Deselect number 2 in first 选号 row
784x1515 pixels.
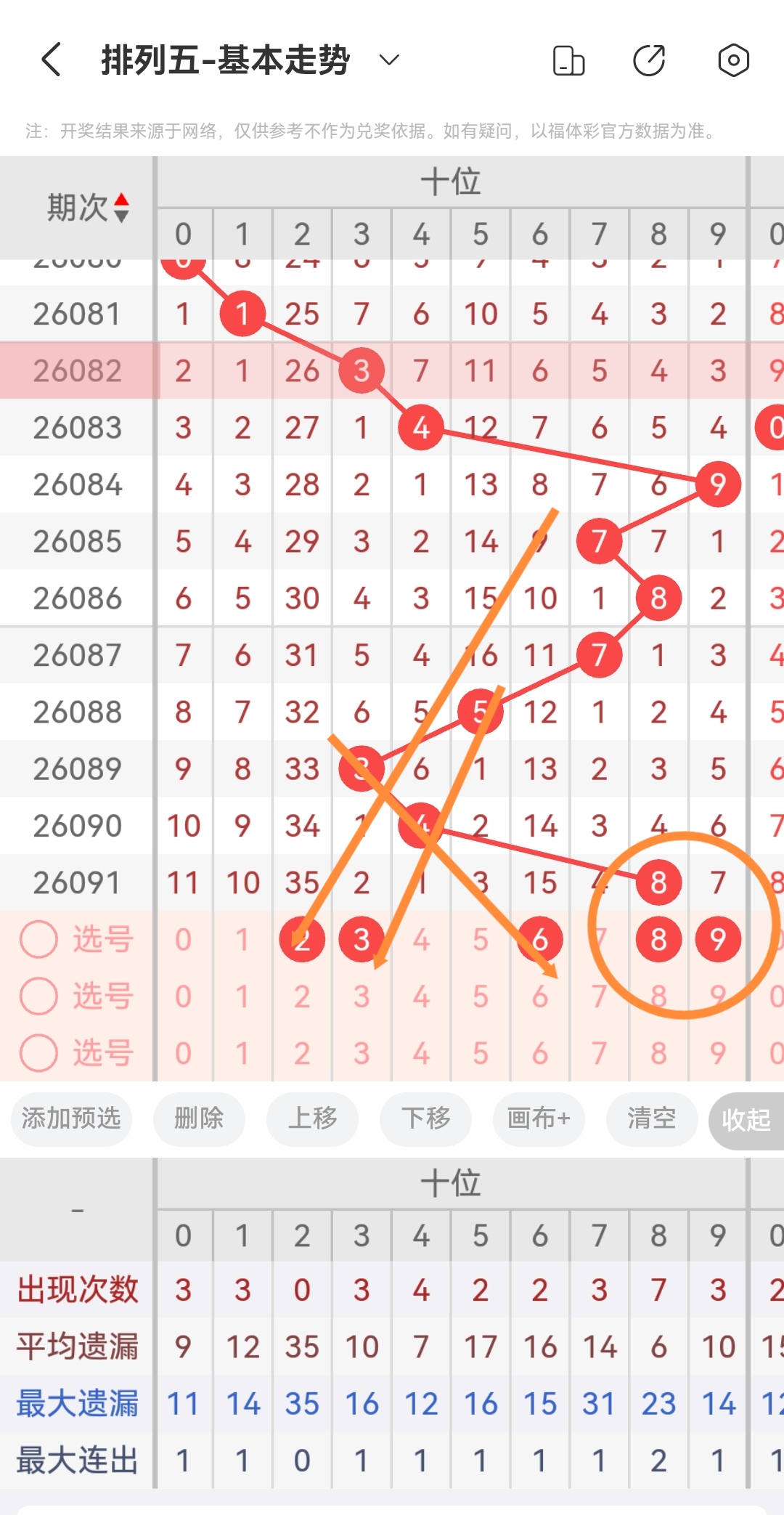(x=302, y=939)
